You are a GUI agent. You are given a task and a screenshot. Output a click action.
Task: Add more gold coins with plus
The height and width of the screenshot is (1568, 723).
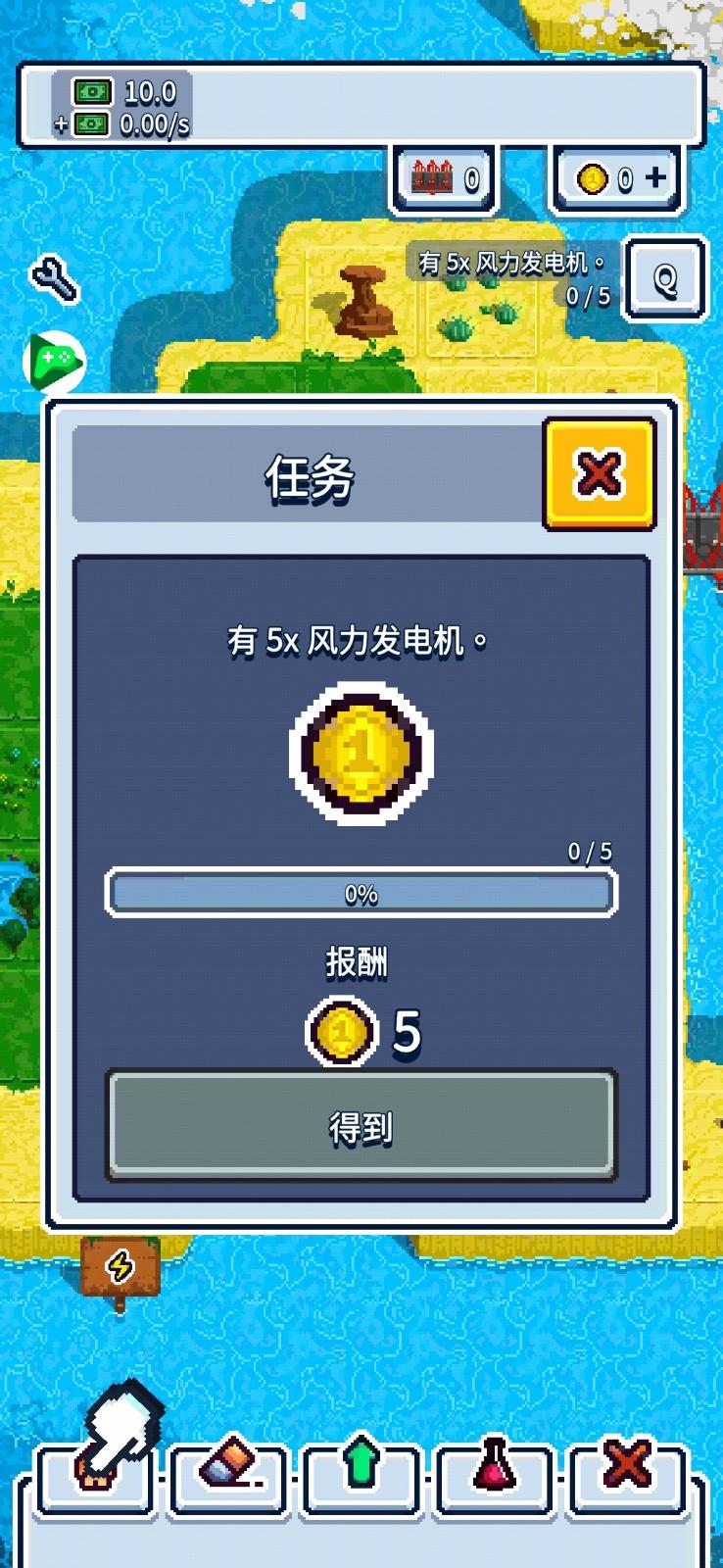coord(655,177)
